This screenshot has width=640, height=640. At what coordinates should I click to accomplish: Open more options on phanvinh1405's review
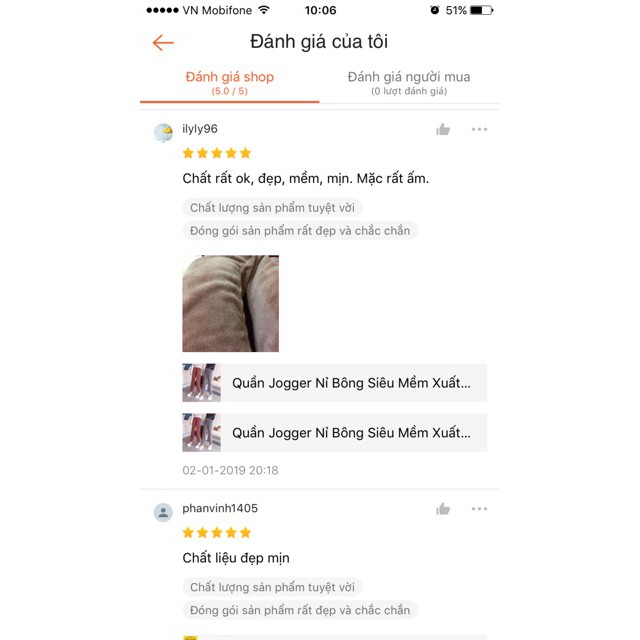[479, 509]
